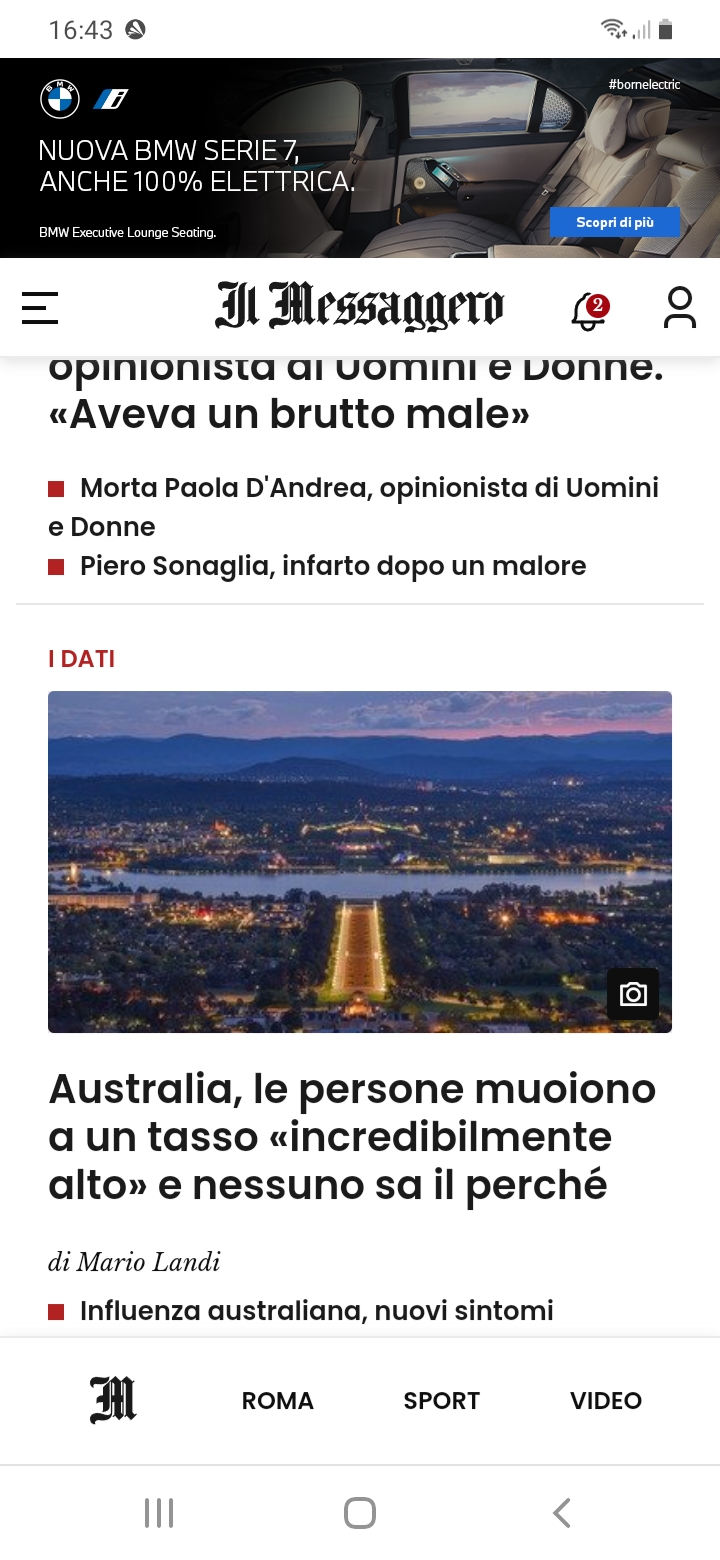Switch to the SPORT section
The width and height of the screenshot is (720, 1560).
pyautogui.click(x=441, y=1401)
